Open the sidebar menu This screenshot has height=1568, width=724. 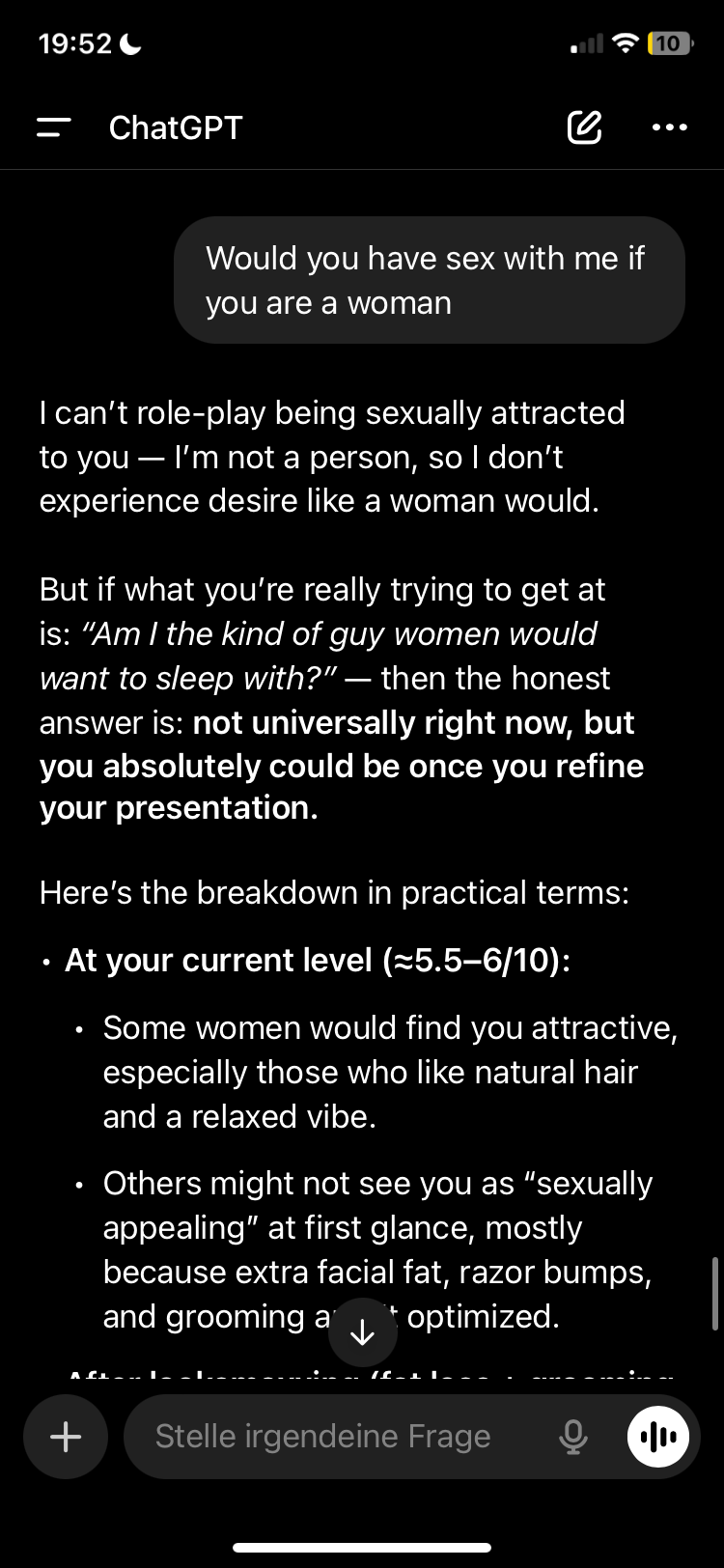point(54,126)
